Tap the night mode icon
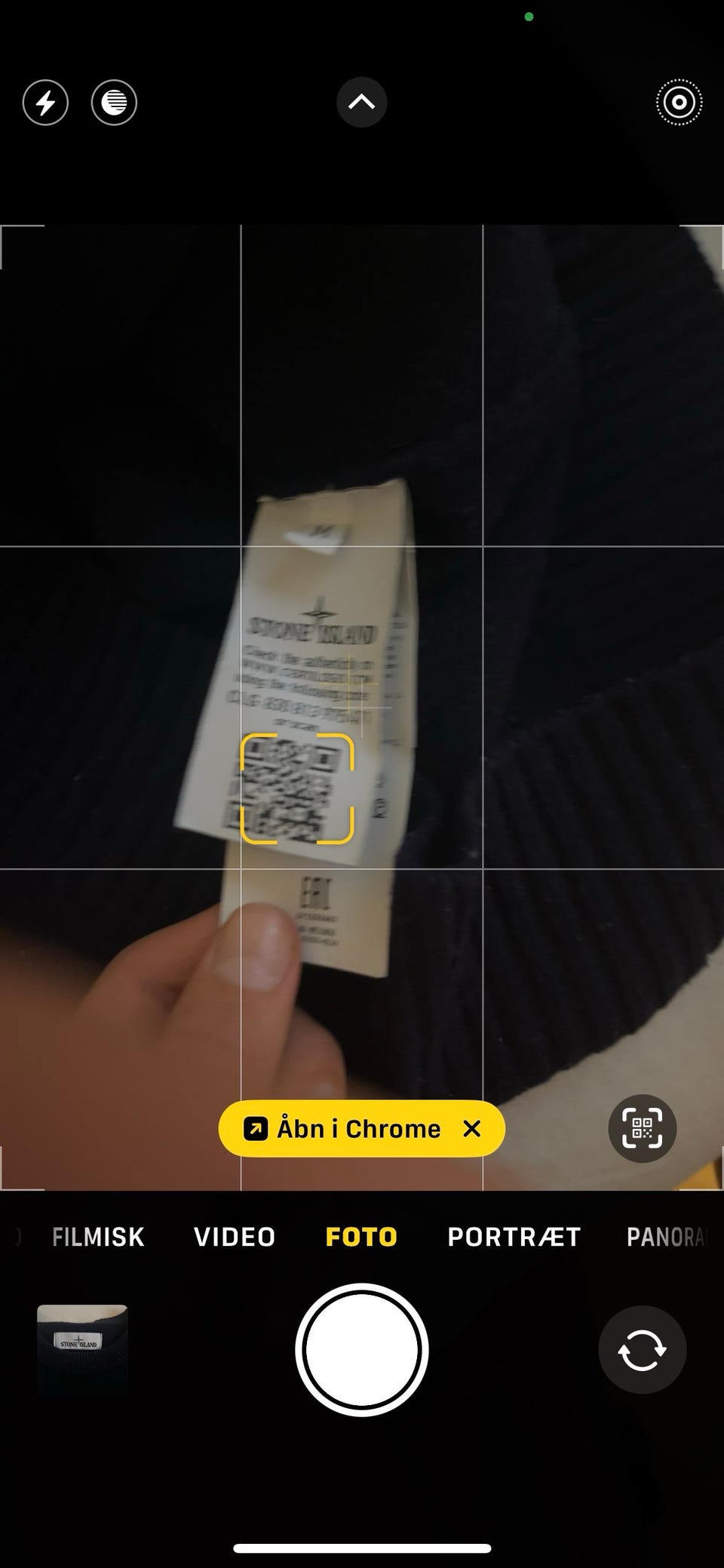Image resolution: width=724 pixels, height=1568 pixels. (114, 102)
